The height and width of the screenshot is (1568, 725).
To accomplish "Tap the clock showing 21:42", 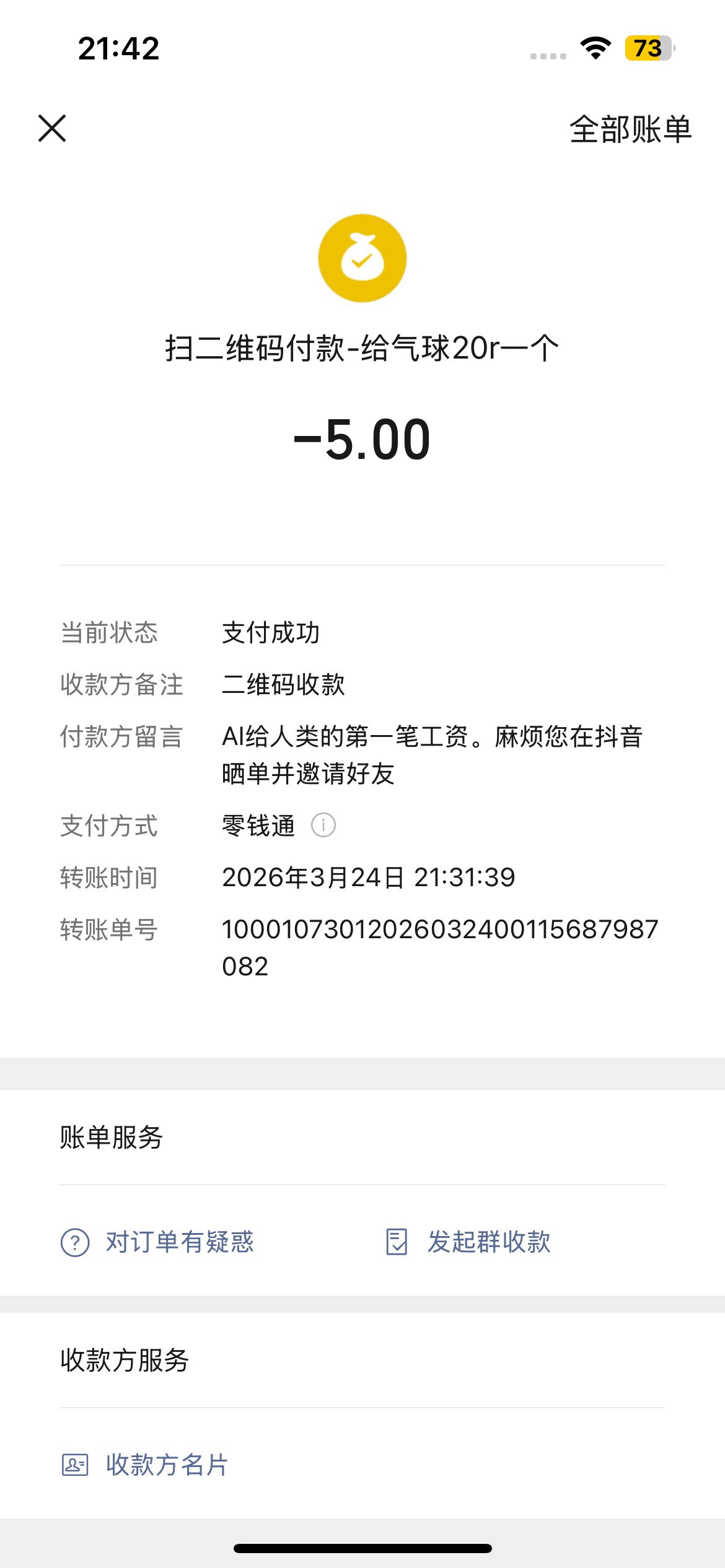I will pos(118,48).
